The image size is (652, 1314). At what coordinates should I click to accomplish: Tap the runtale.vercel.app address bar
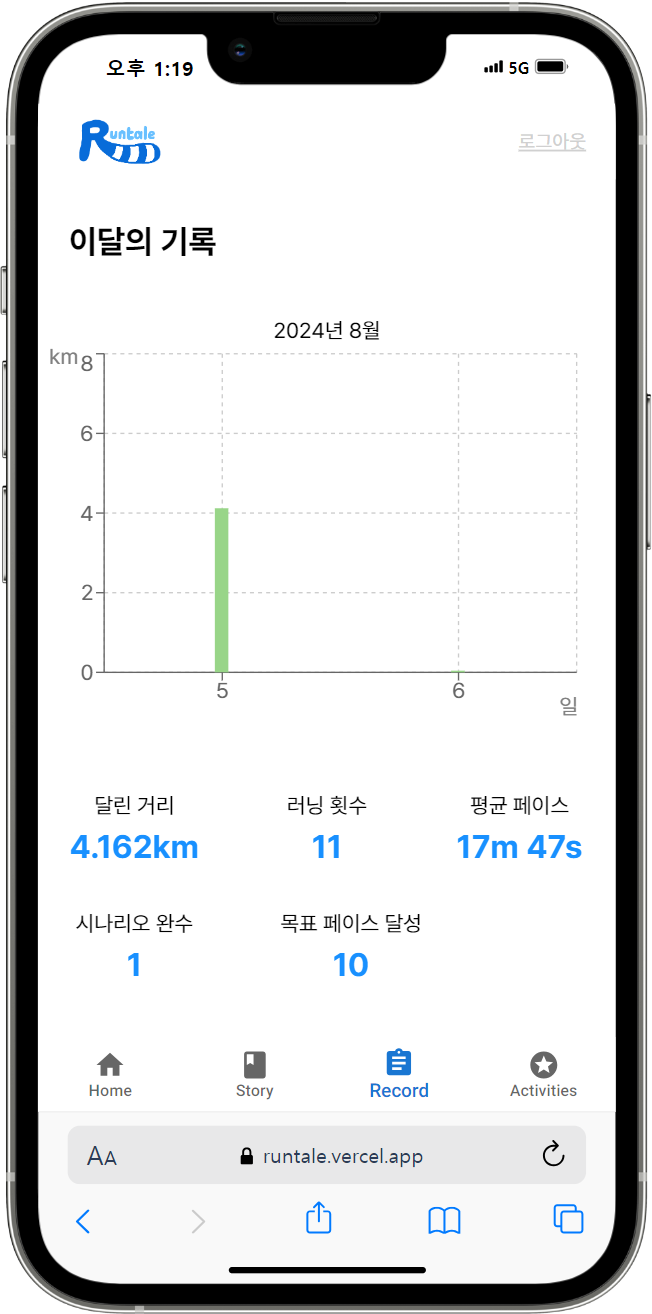[330, 1157]
